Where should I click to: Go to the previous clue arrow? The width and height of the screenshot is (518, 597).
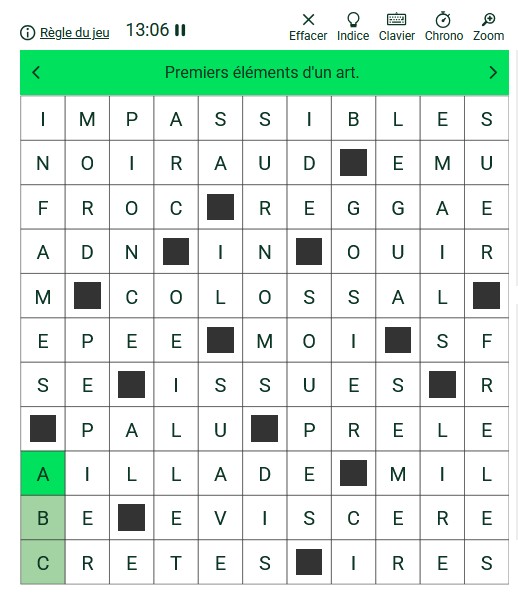(36, 72)
